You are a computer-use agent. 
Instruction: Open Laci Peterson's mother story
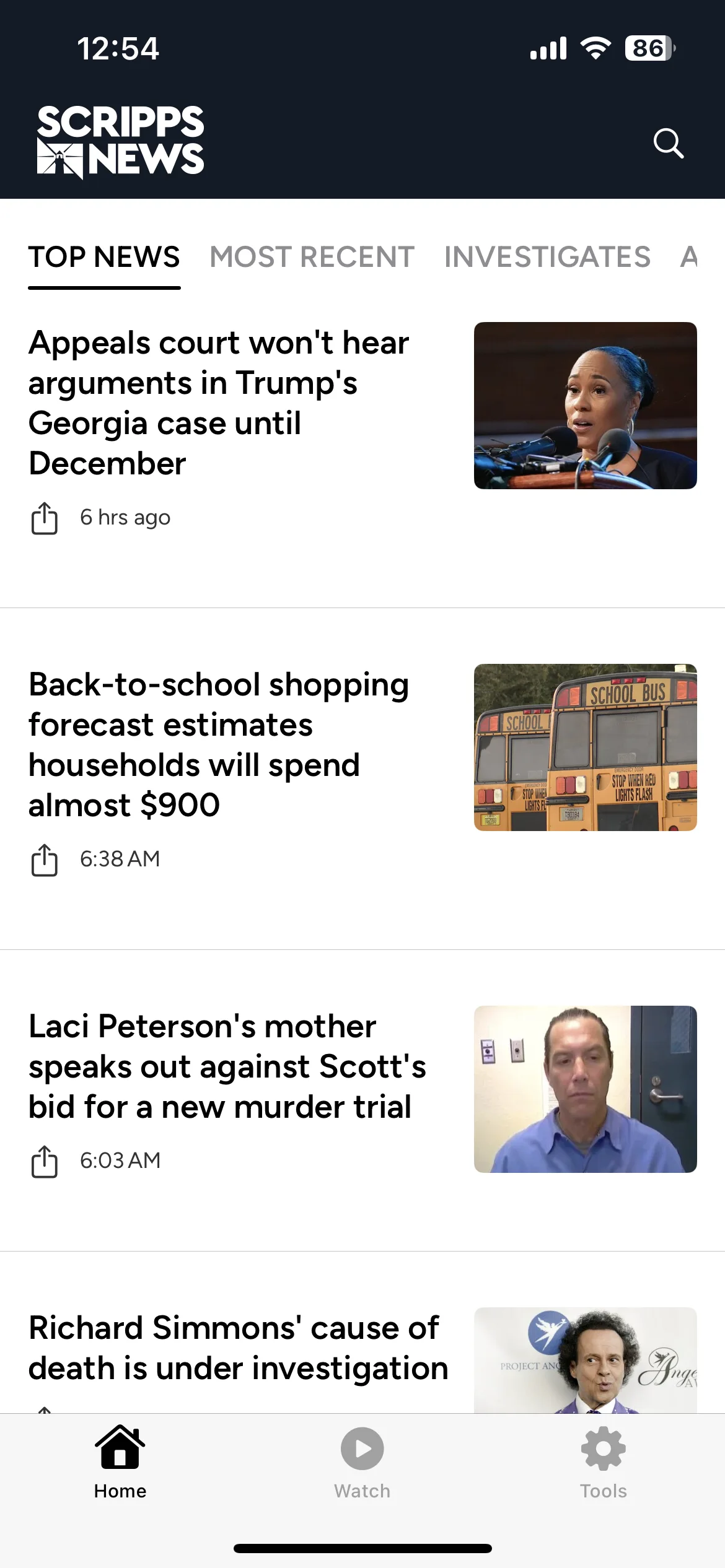[x=227, y=1066]
